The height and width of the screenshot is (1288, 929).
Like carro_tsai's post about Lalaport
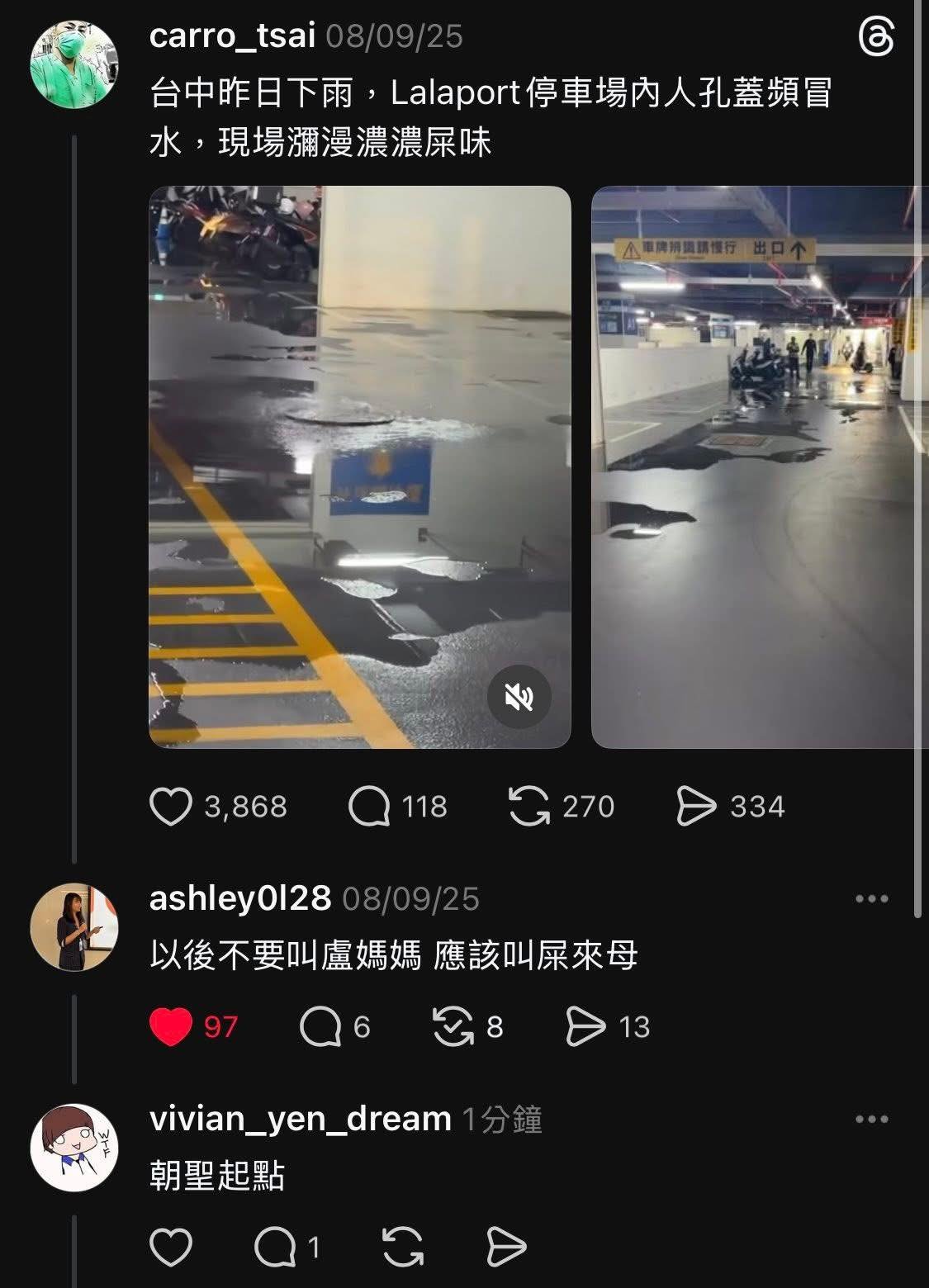point(171,807)
